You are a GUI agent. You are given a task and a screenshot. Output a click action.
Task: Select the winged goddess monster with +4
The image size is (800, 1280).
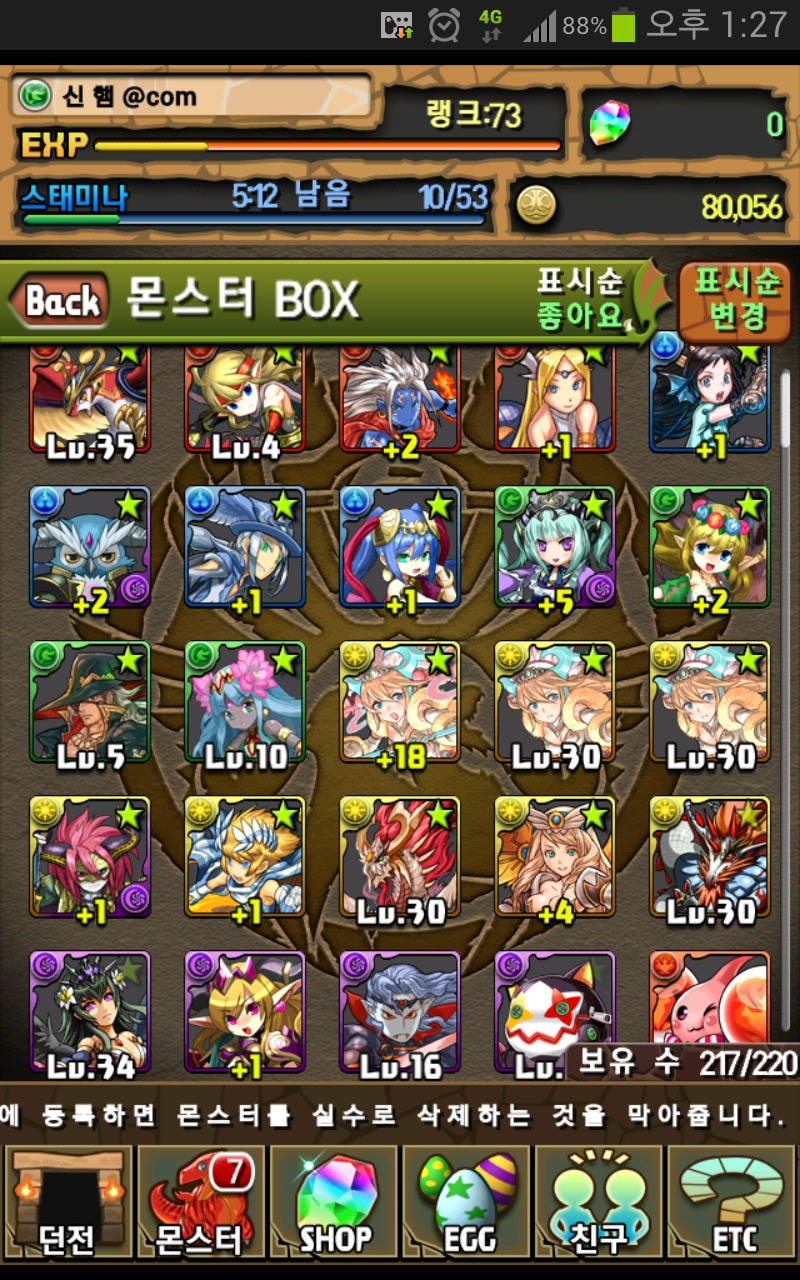[x=555, y=858]
